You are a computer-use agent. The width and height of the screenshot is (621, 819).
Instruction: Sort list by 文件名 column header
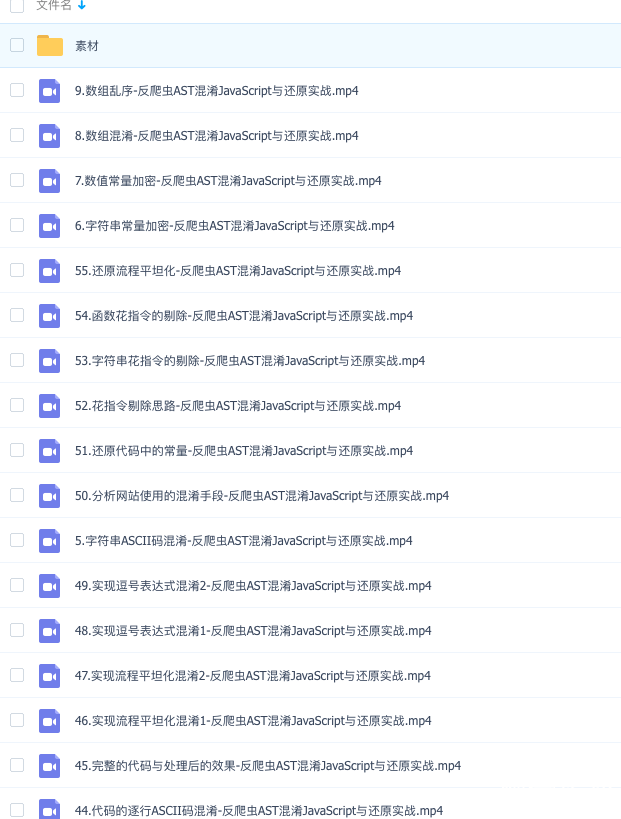click(x=54, y=5)
